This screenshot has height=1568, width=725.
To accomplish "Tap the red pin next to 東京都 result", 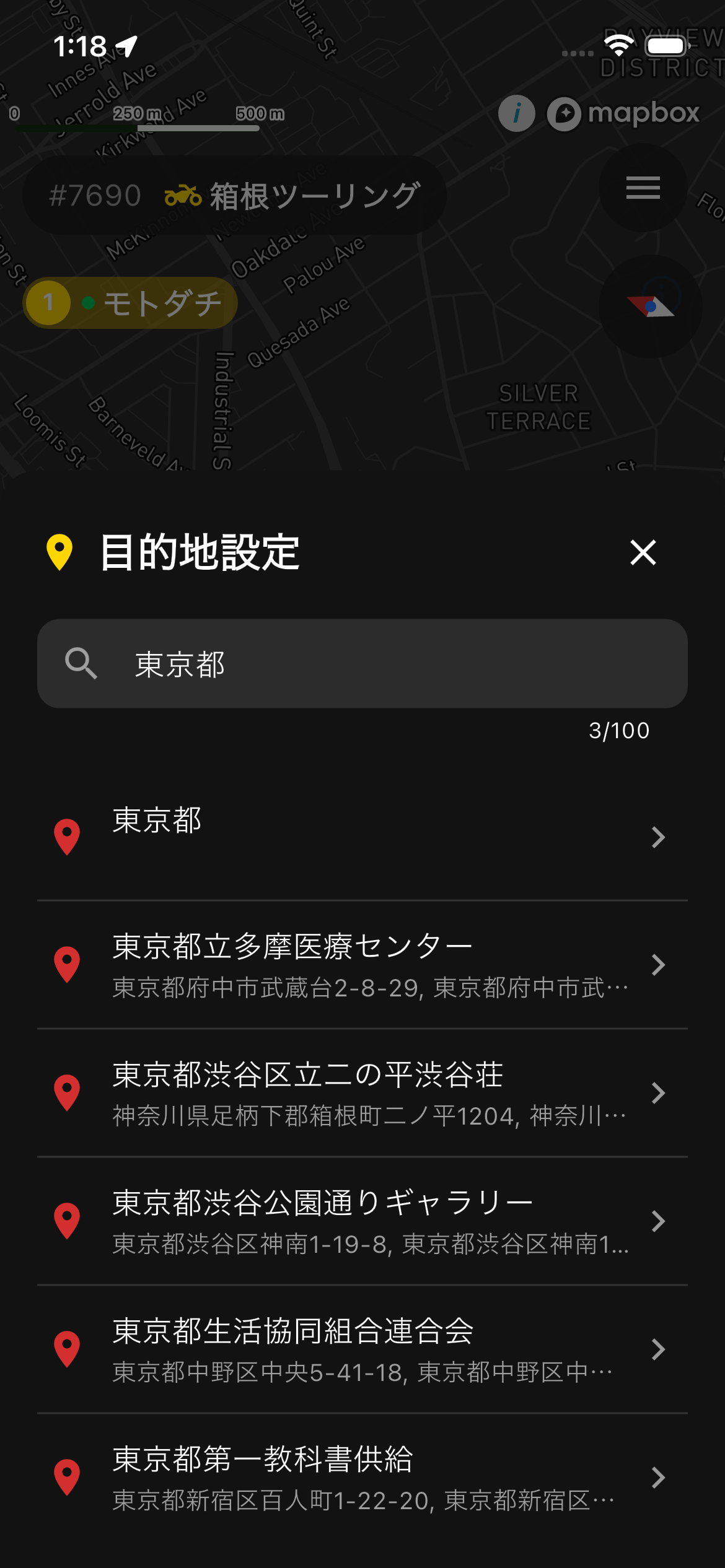I will click(x=68, y=837).
